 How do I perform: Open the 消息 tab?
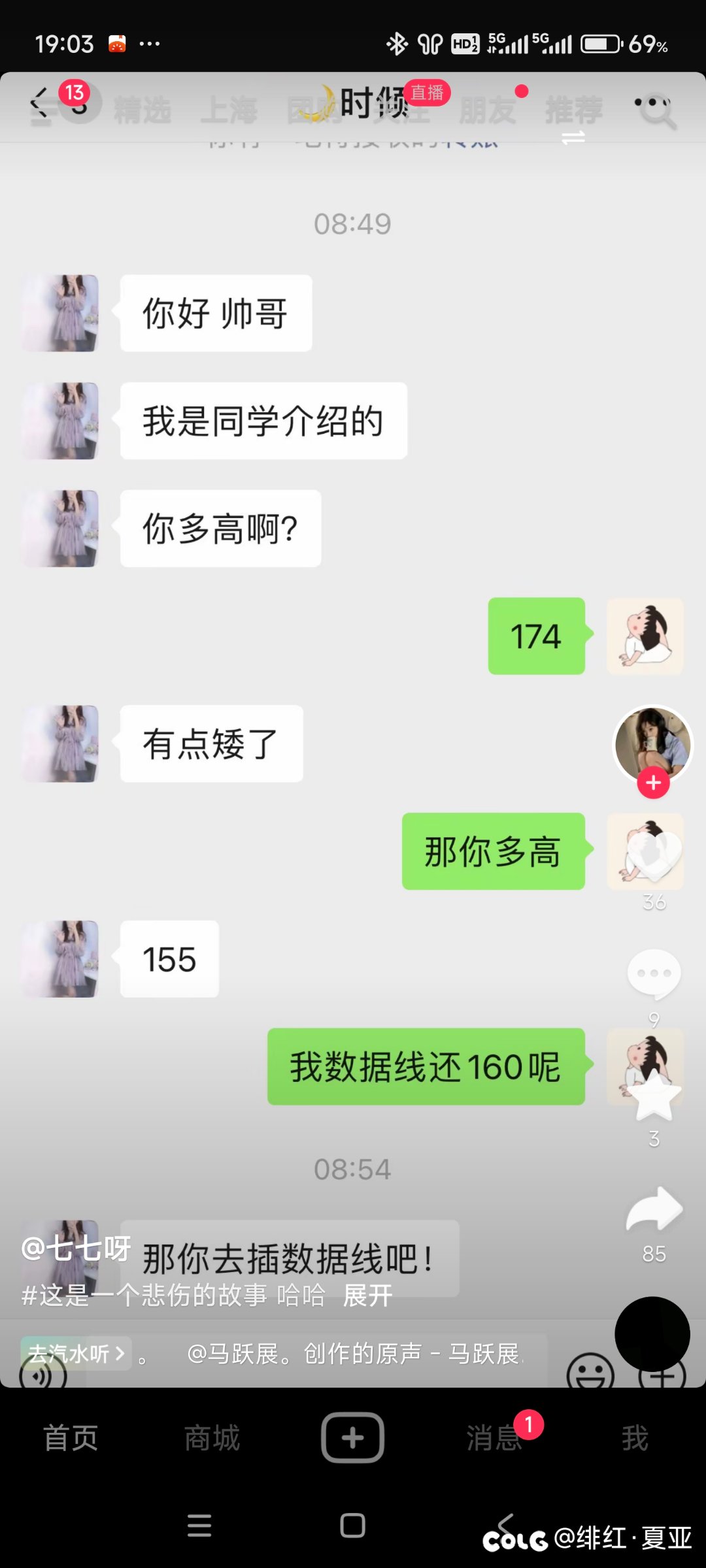[x=494, y=1439]
